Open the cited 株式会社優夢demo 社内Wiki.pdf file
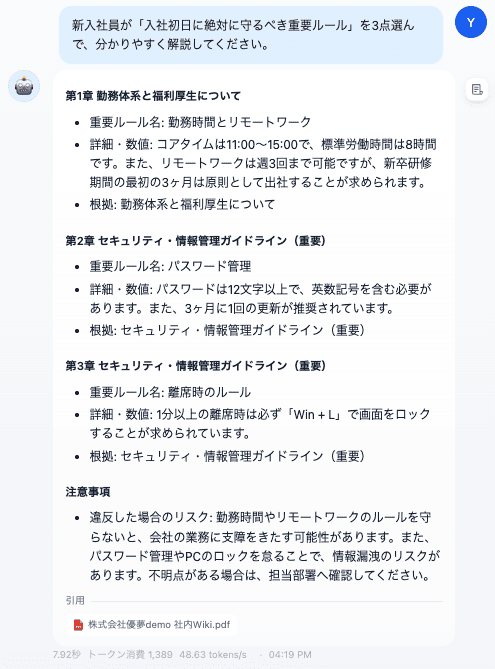The height and width of the screenshot is (669, 495). (152, 625)
